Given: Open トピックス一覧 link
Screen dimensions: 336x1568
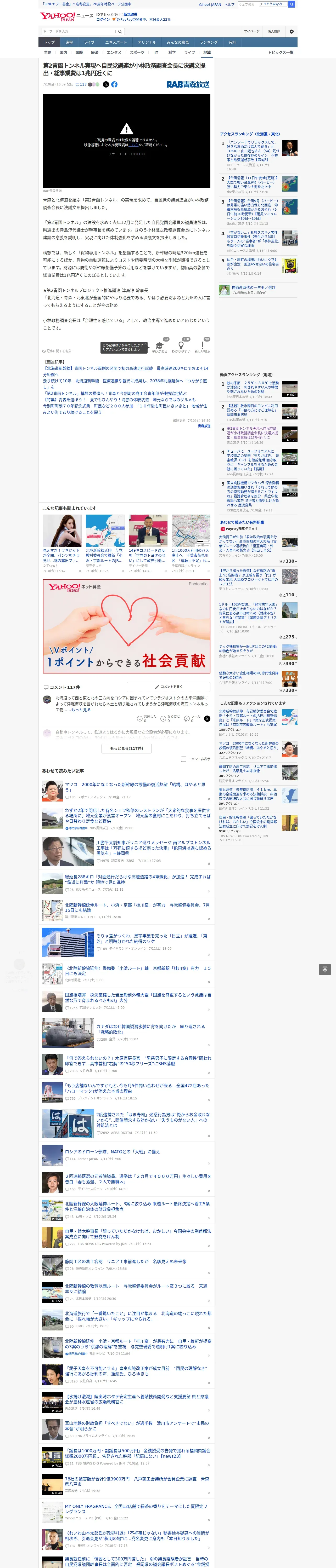Looking at the screenshot, I should click(x=281, y=52).
